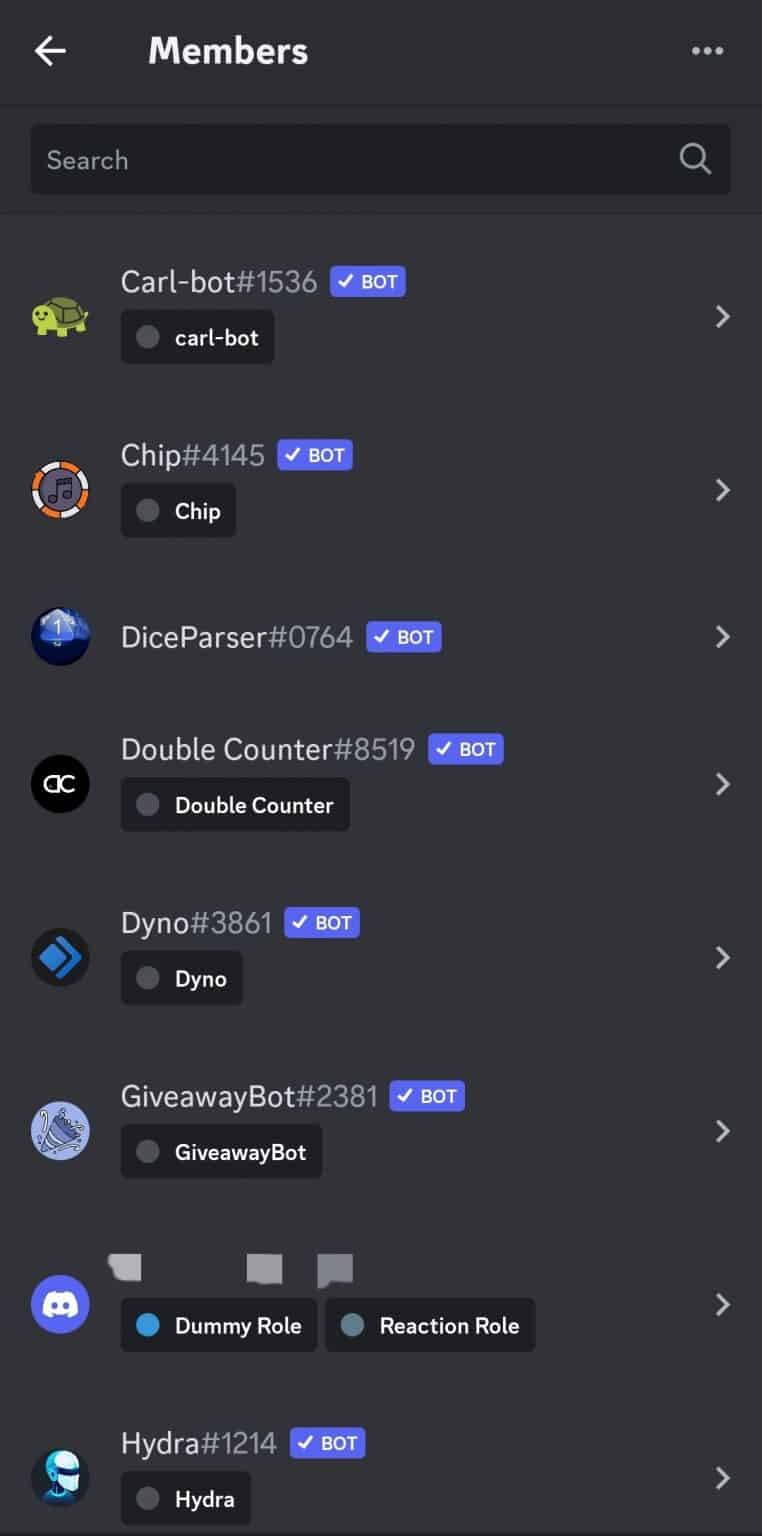Screen dimensions: 762x1536
Task: Tap the default Discord avatar
Action: click(60, 1304)
